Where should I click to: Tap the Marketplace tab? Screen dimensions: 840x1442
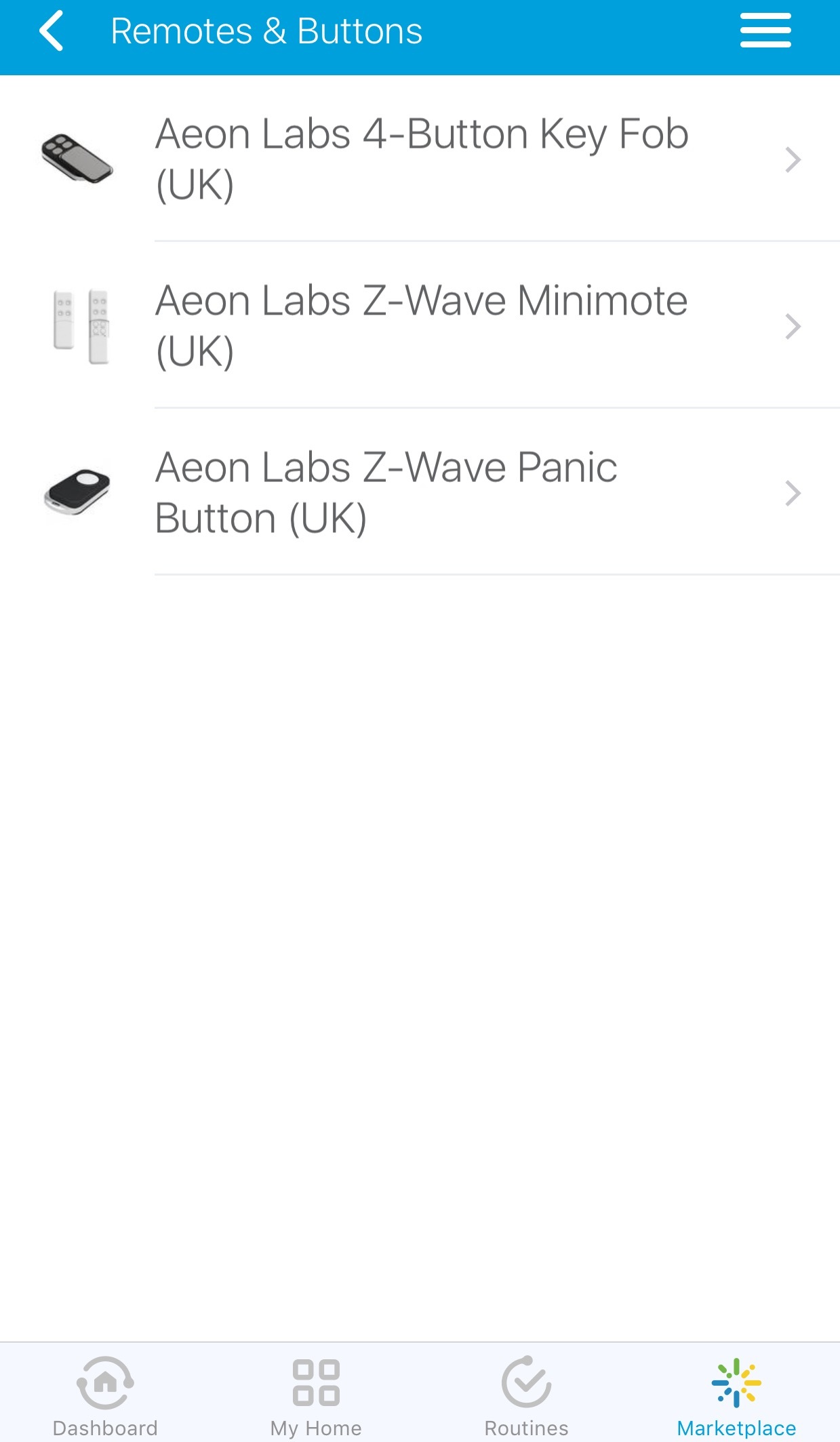pyautogui.click(x=736, y=1395)
